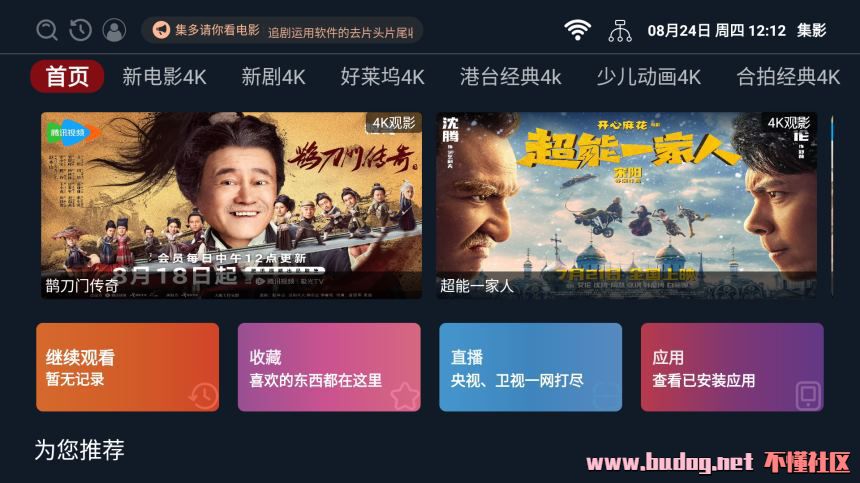Viewport: 860px width, 483px height.
Task: Open the search icon
Action: pos(47,30)
